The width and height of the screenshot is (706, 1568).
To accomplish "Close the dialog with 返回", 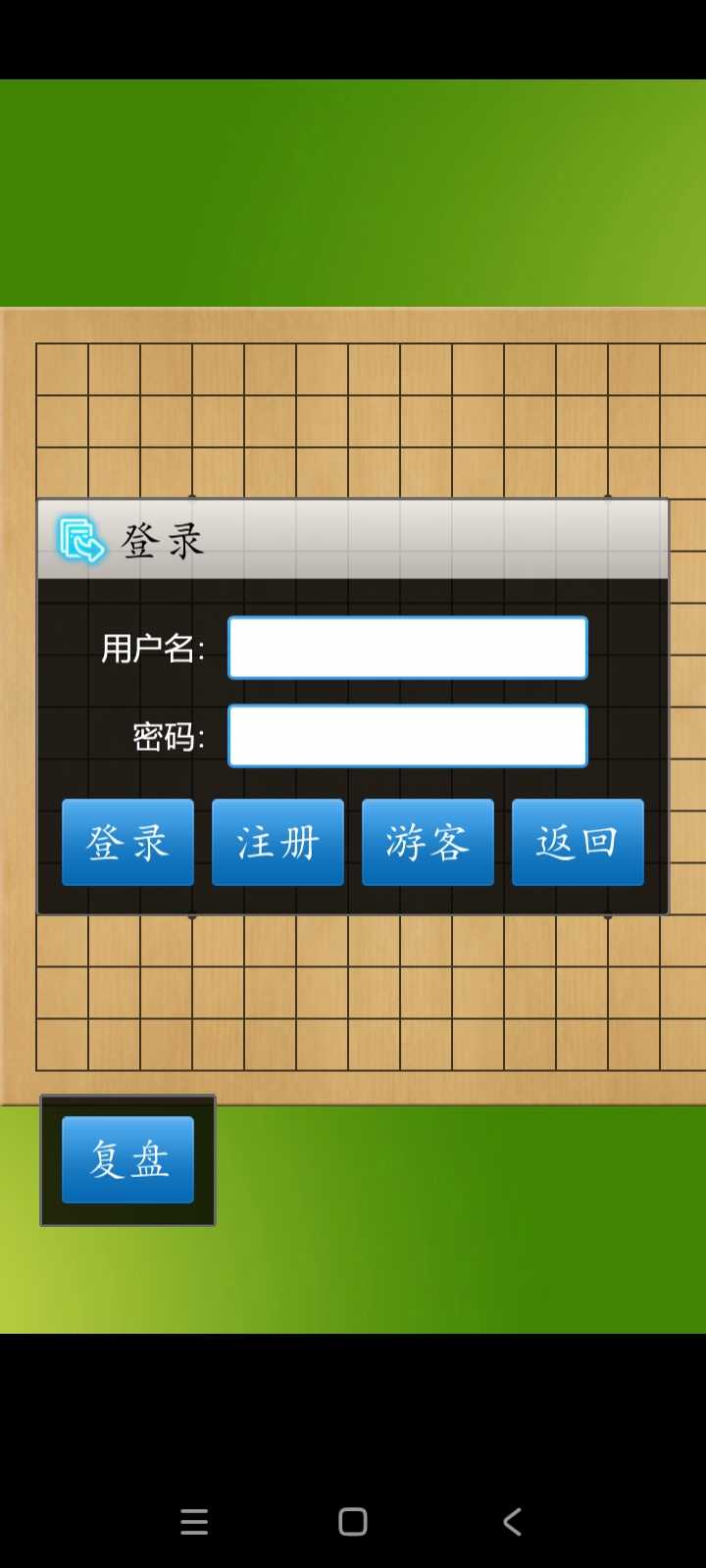I will (x=578, y=842).
